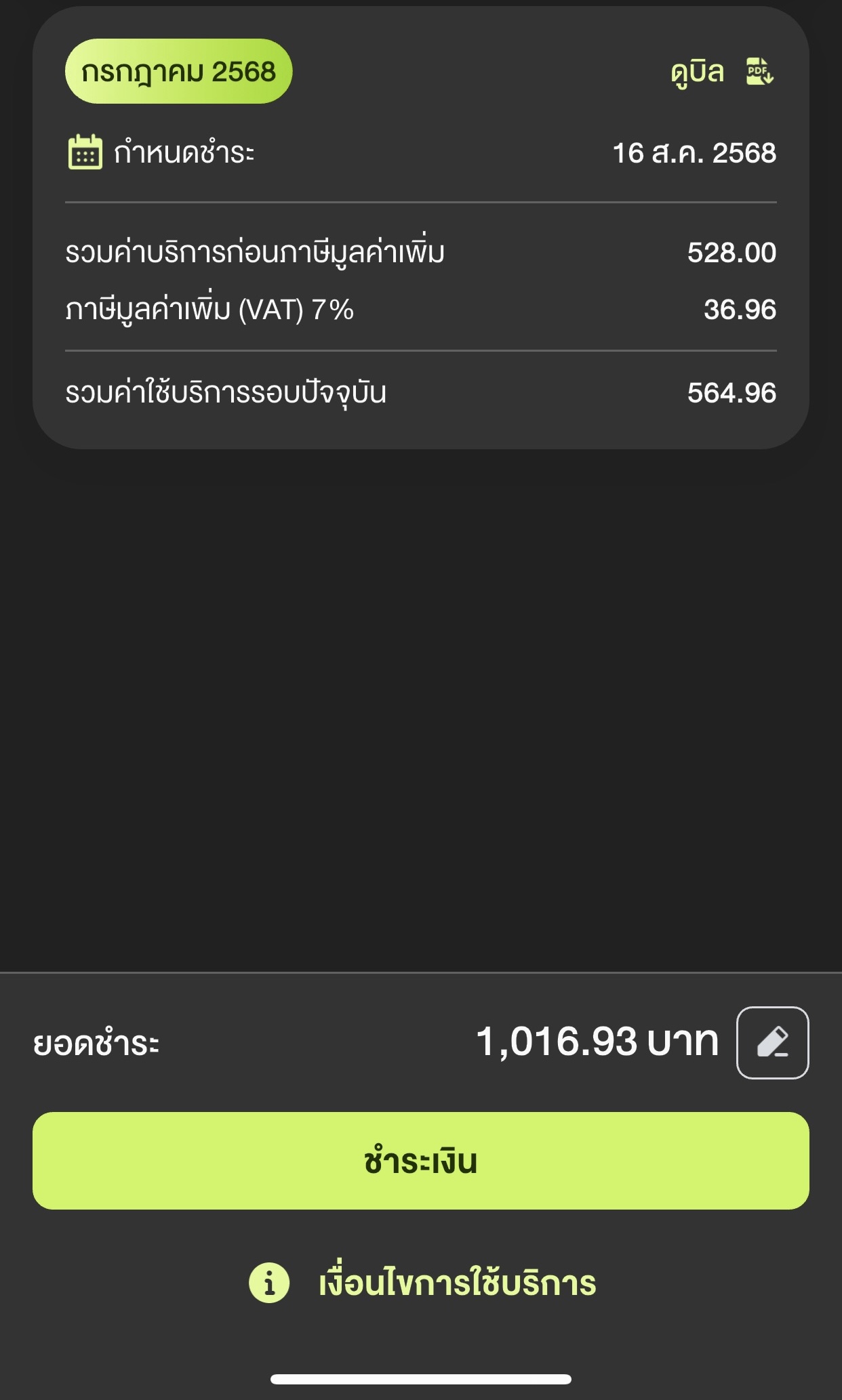The width and height of the screenshot is (842, 1400).
Task: Edit the payment amount with pencil icon
Action: pyautogui.click(x=772, y=1042)
